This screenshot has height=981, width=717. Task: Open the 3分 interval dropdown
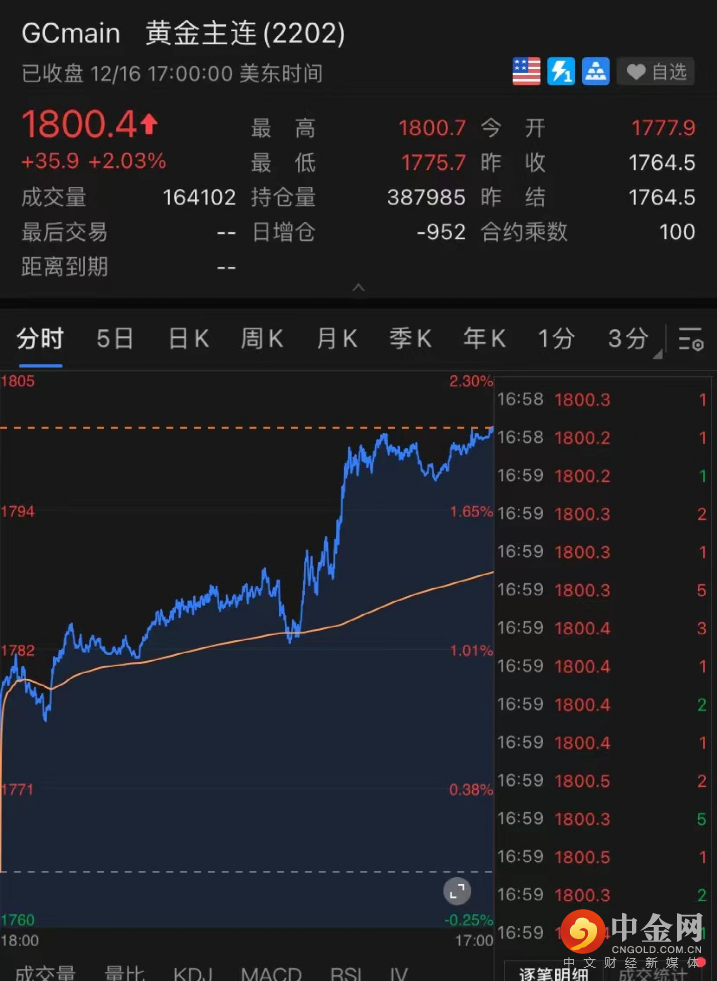tap(630, 339)
